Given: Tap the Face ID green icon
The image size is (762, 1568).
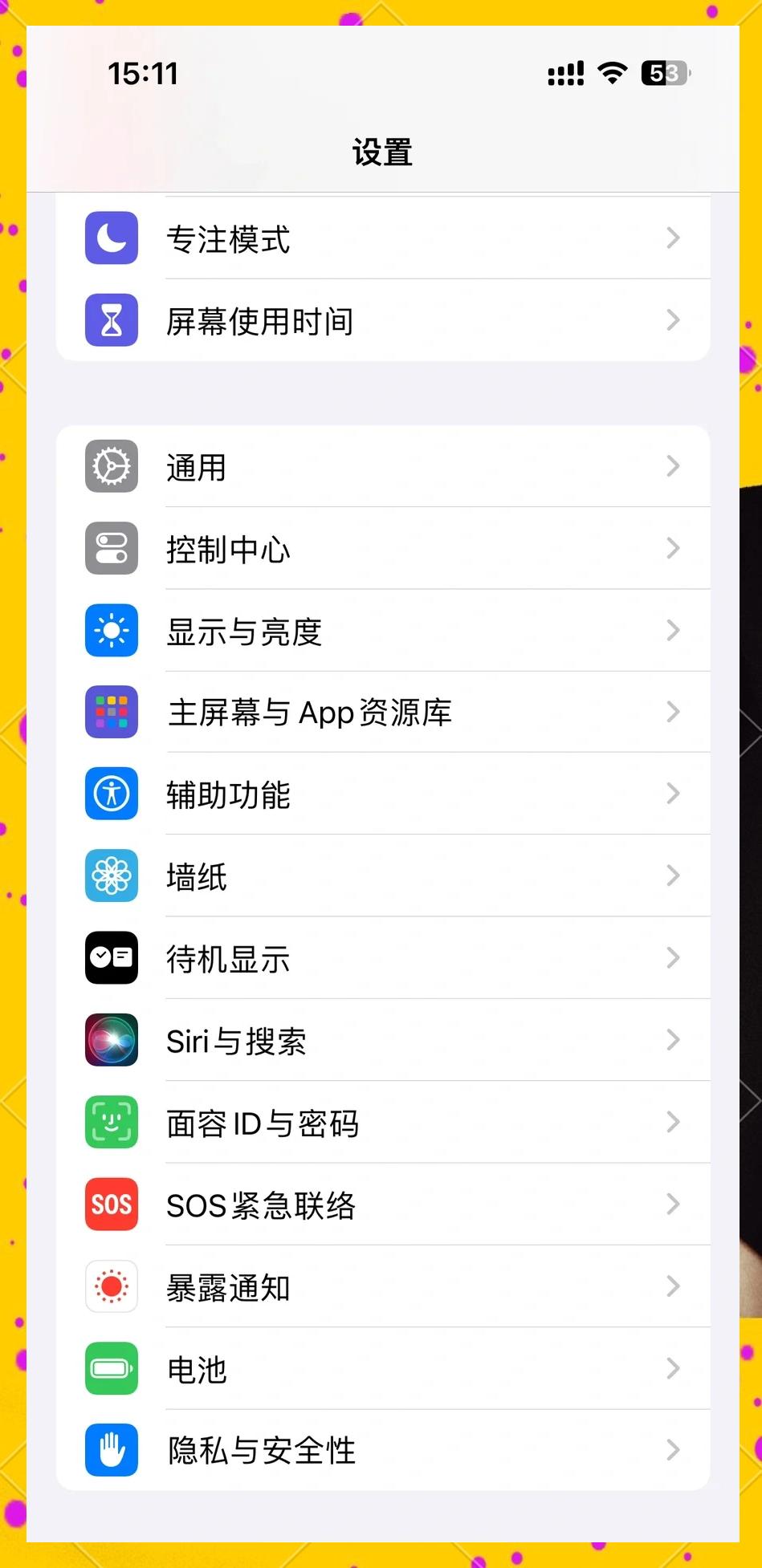Looking at the screenshot, I should (111, 1123).
